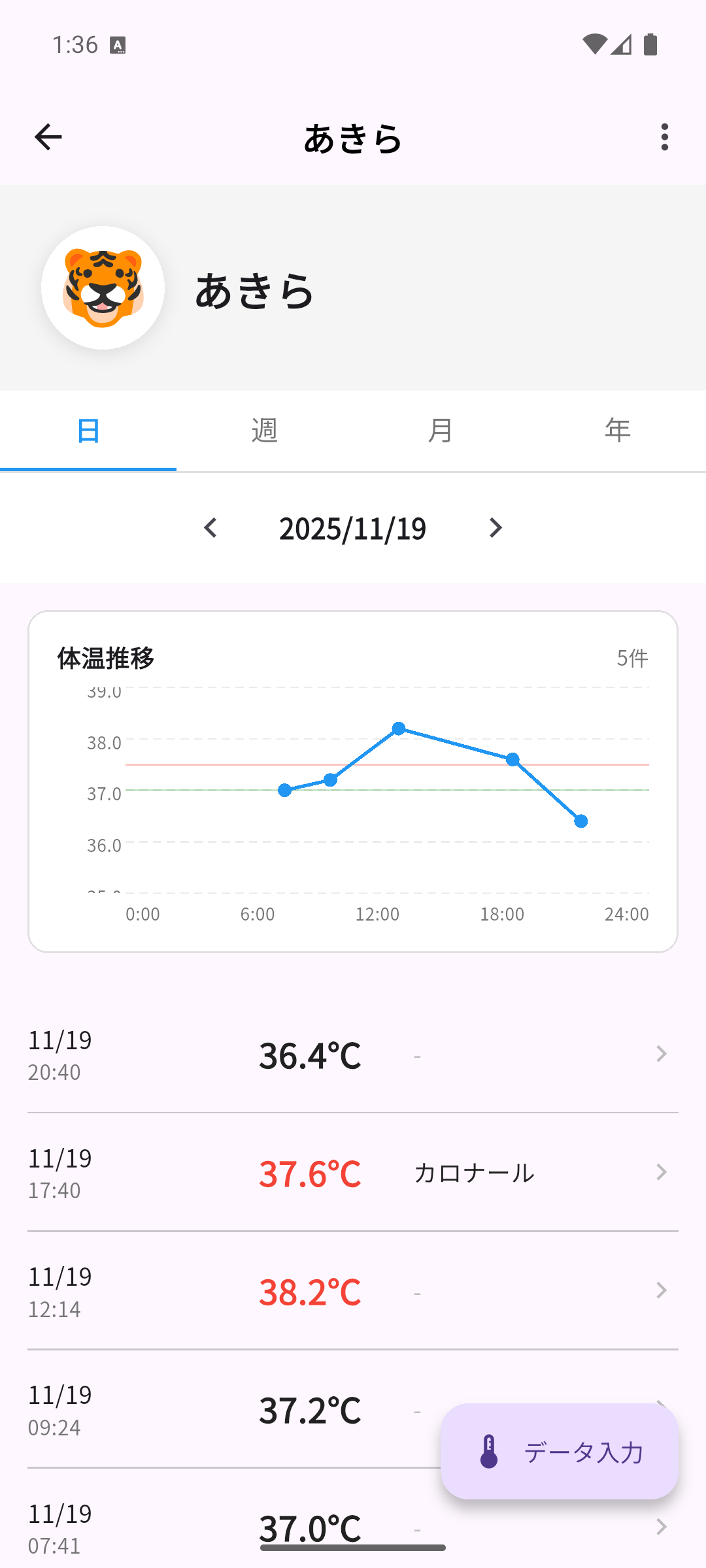Tap the 5件 record counter
706x1568 pixels.
(632, 659)
